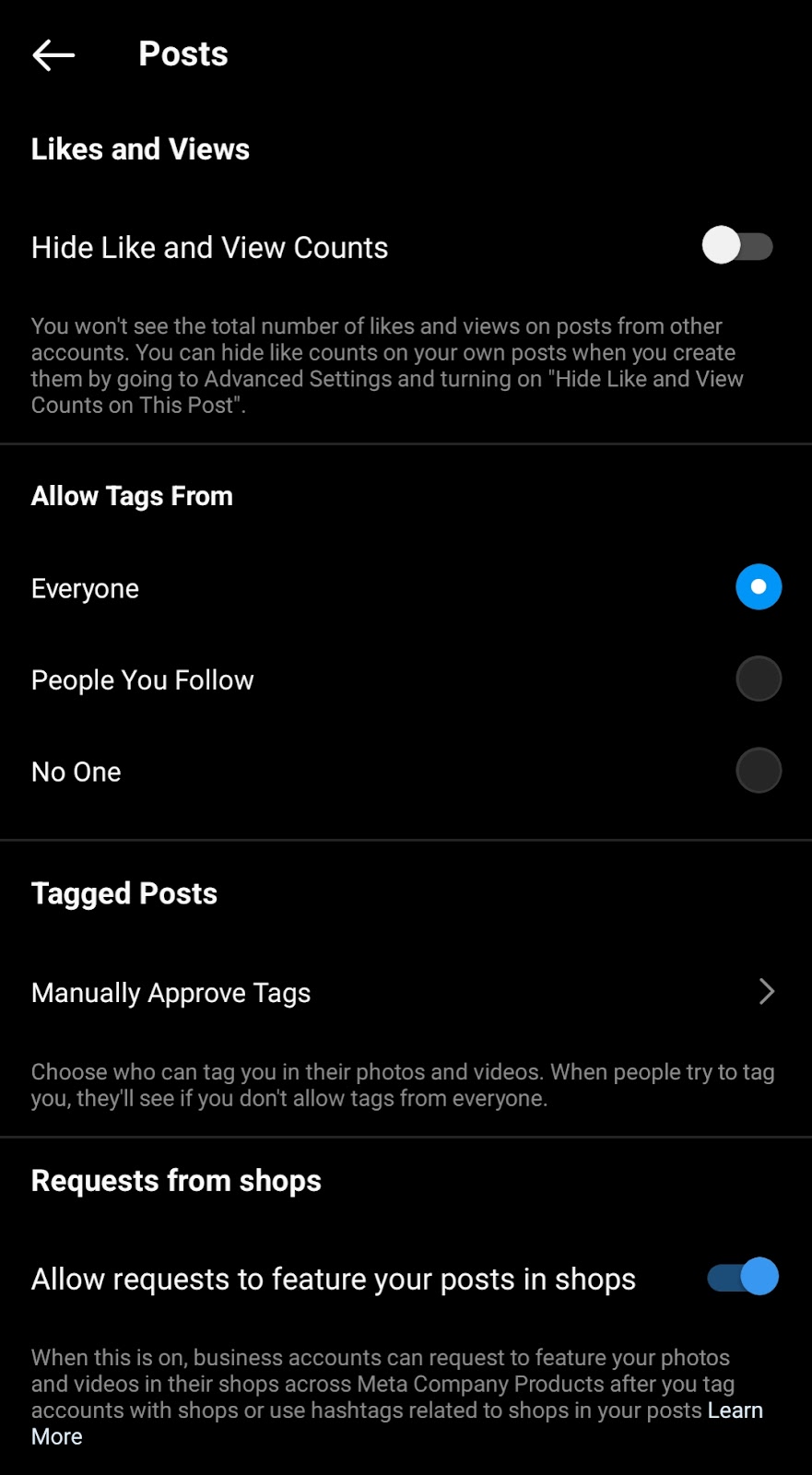Tap the Hide Like and View Counts label
The width and height of the screenshot is (812, 1475).
coord(209,246)
